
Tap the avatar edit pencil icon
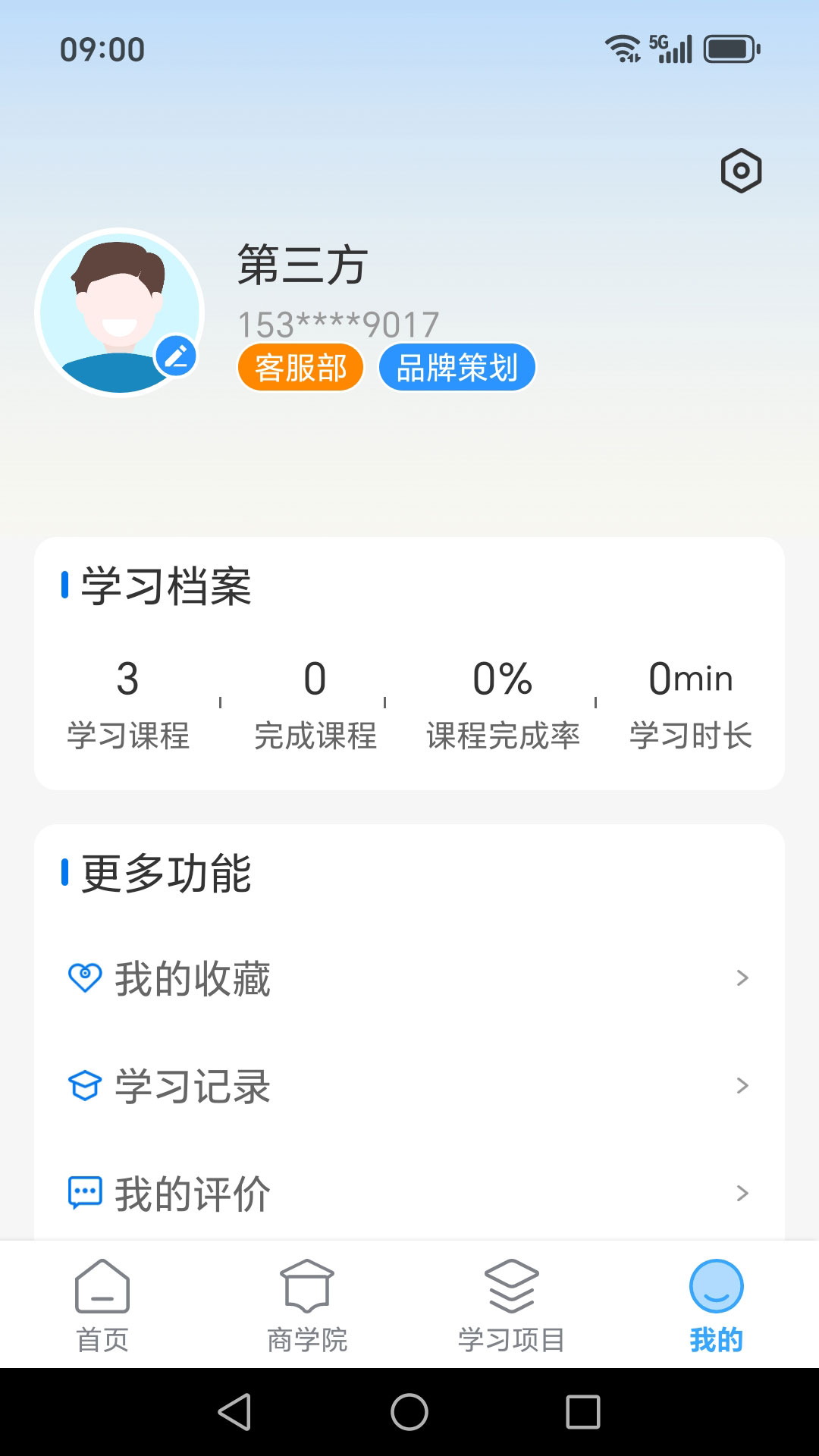[x=174, y=353]
